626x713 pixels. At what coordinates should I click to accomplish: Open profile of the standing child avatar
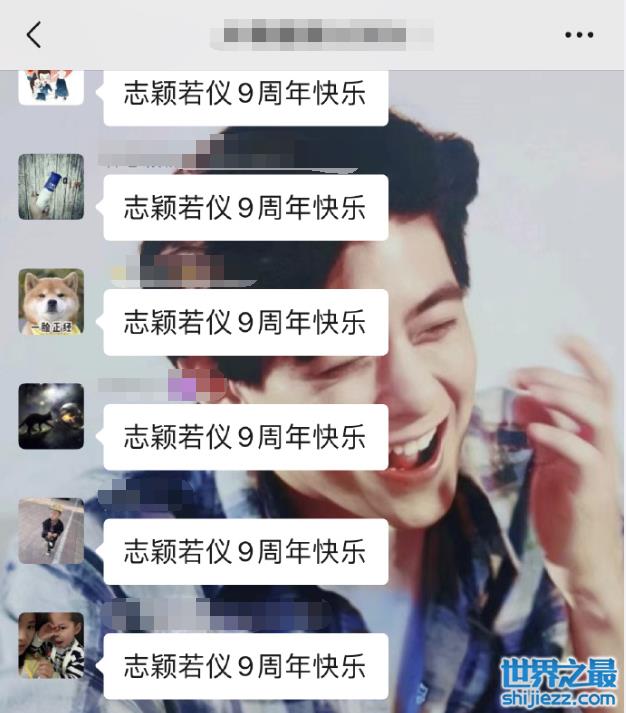(51, 531)
